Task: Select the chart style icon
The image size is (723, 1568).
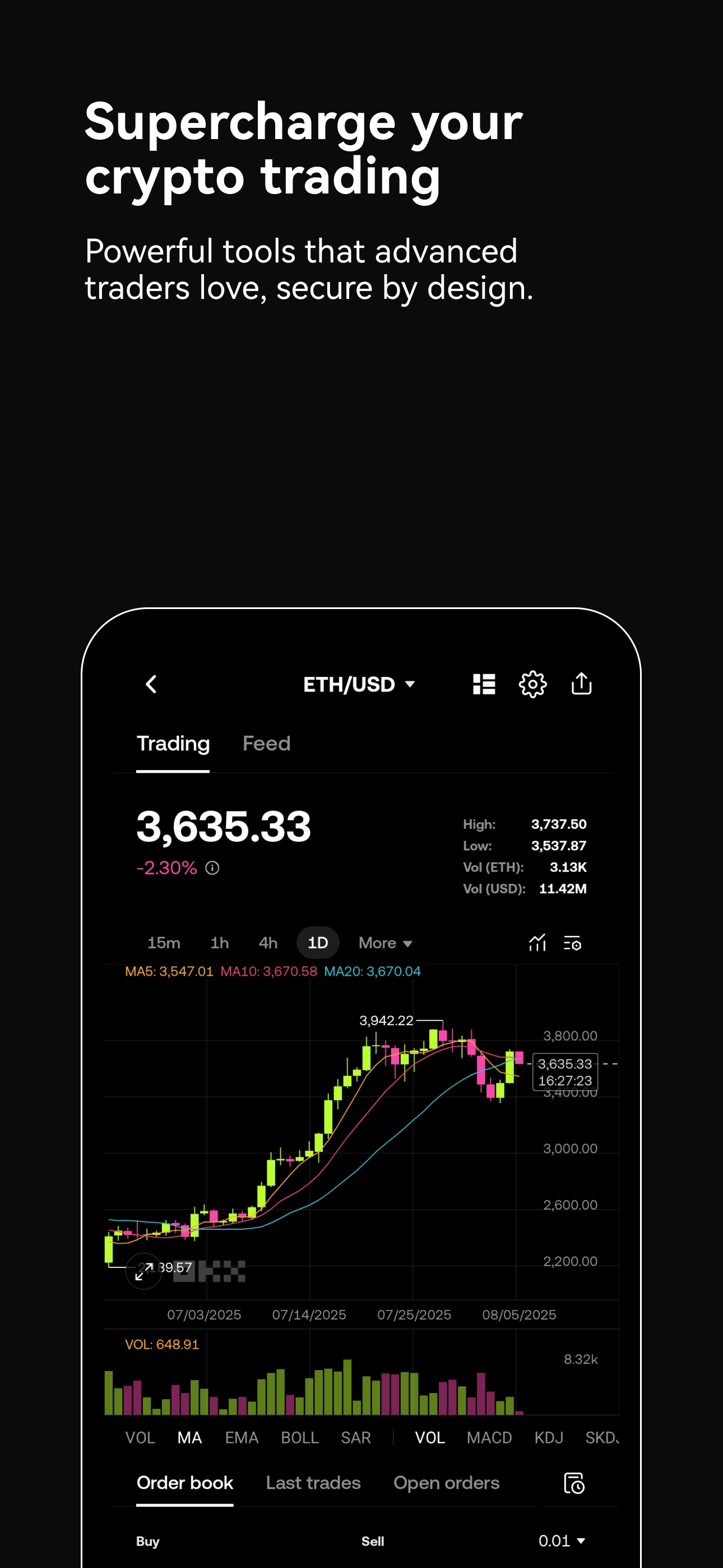Action: point(537,942)
